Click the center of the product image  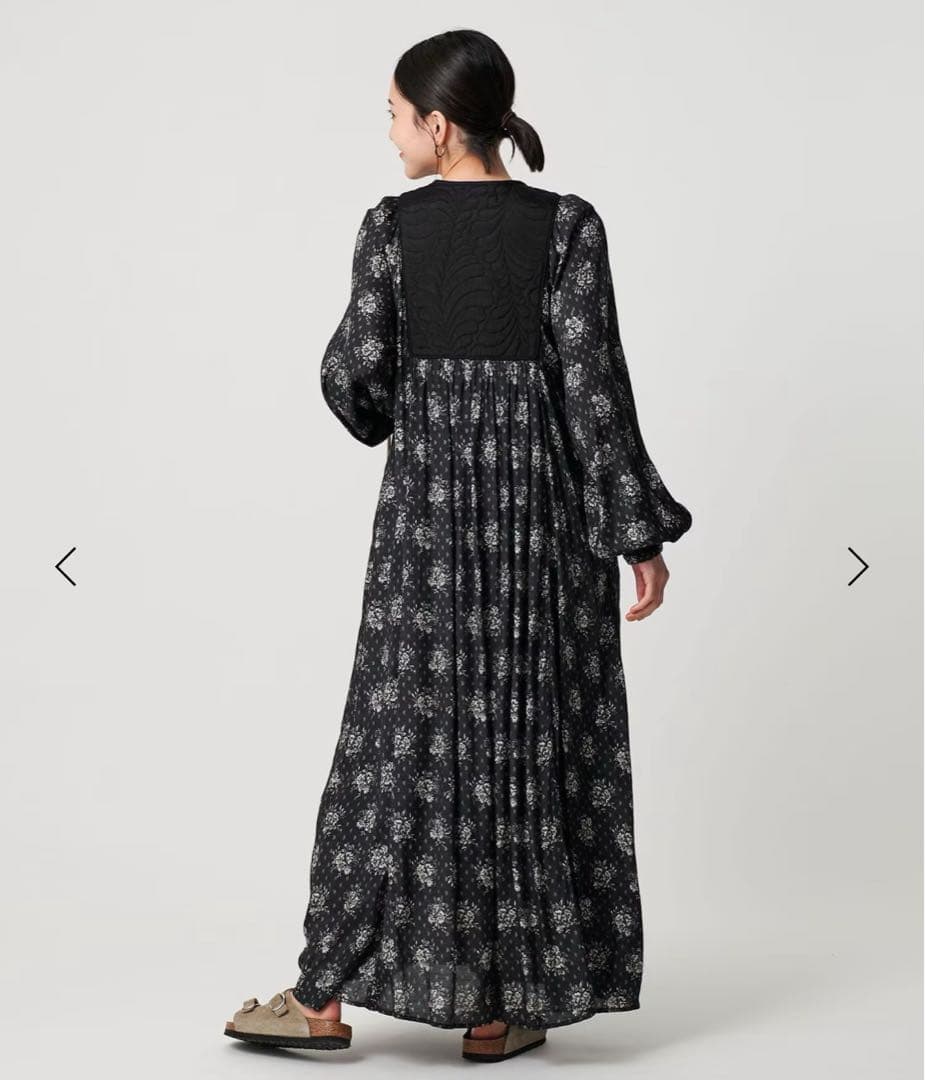462,540
